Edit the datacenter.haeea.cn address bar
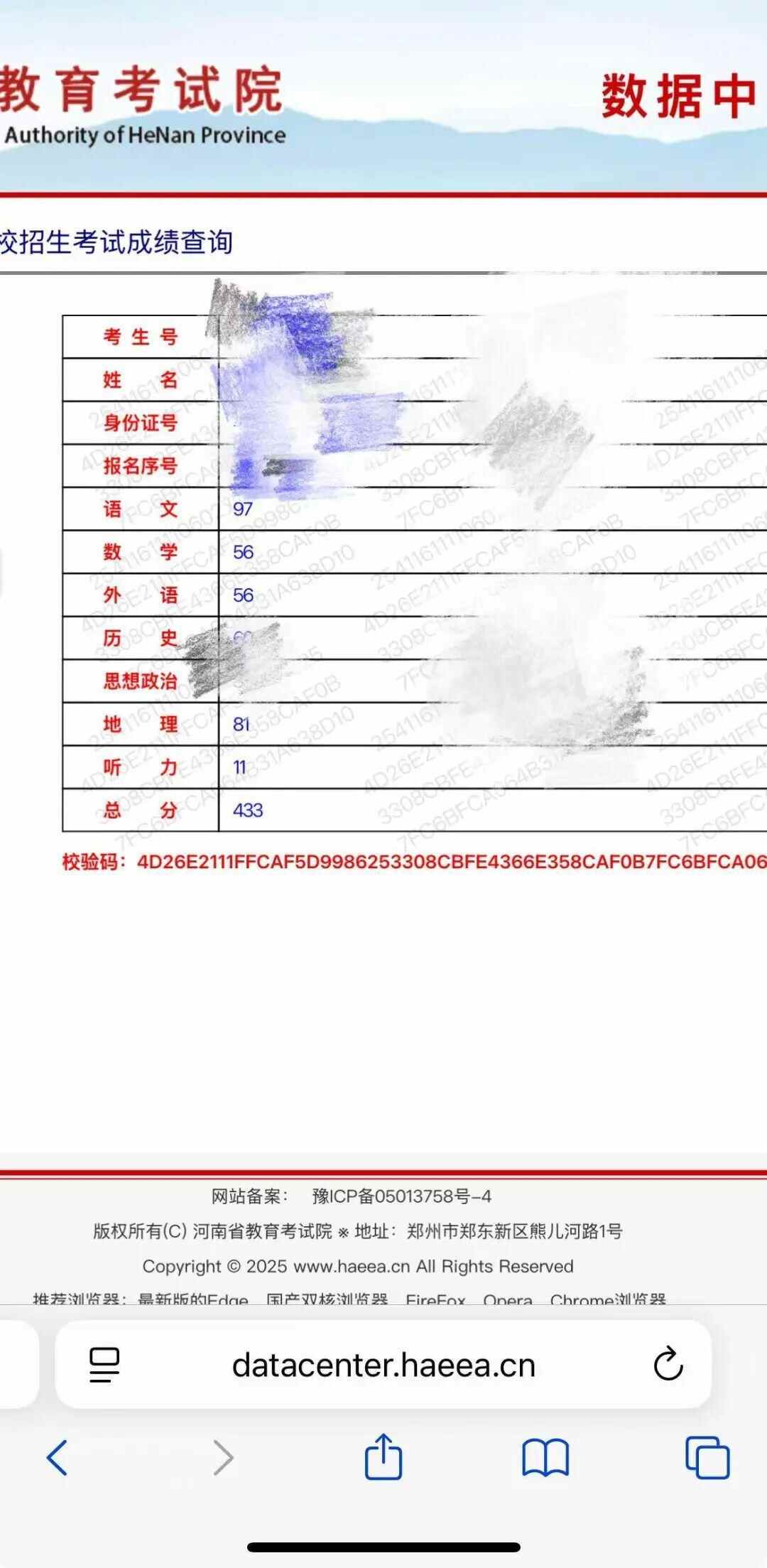The height and width of the screenshot is (1568, 767). (x=383, y=1366)
